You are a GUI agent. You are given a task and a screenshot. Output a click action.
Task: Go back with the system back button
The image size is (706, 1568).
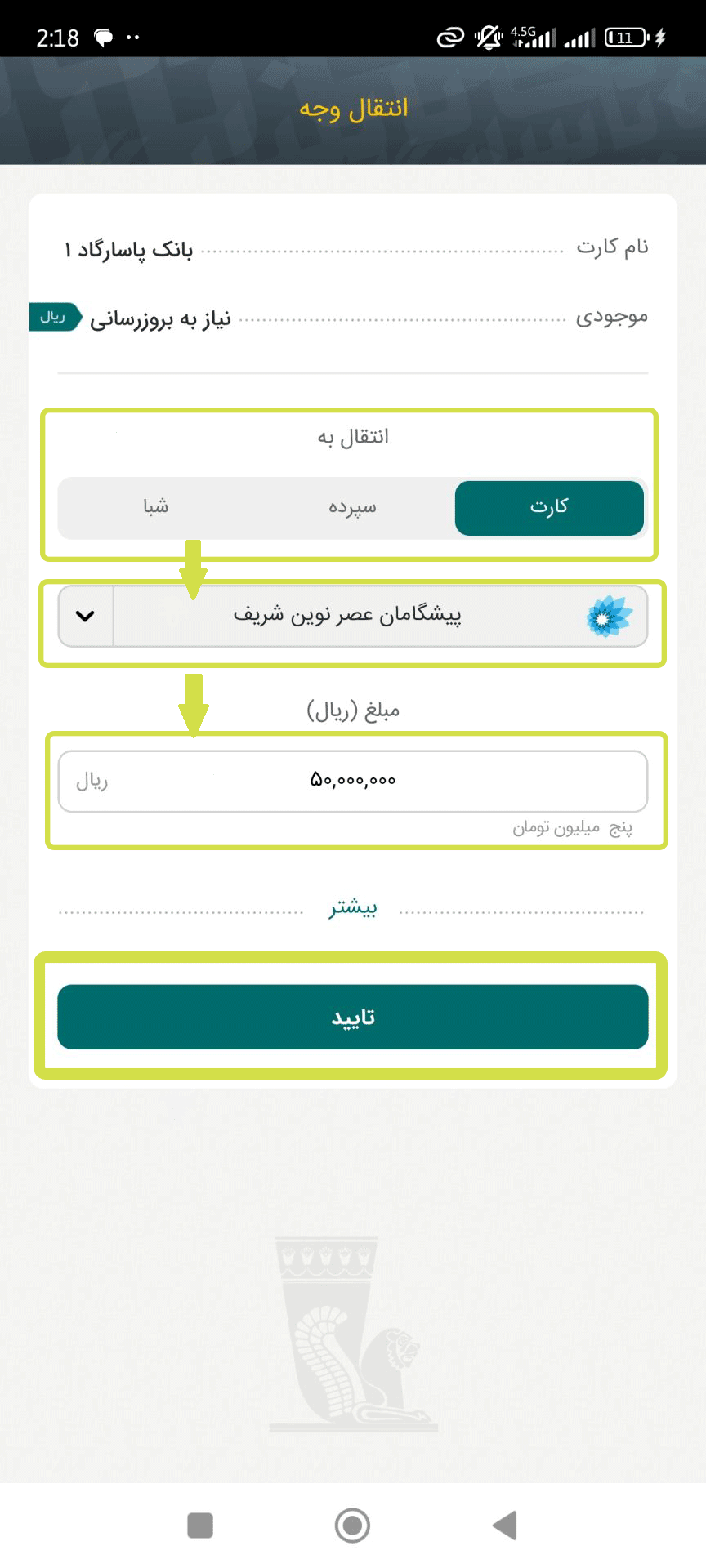[x=505, y=1525]
